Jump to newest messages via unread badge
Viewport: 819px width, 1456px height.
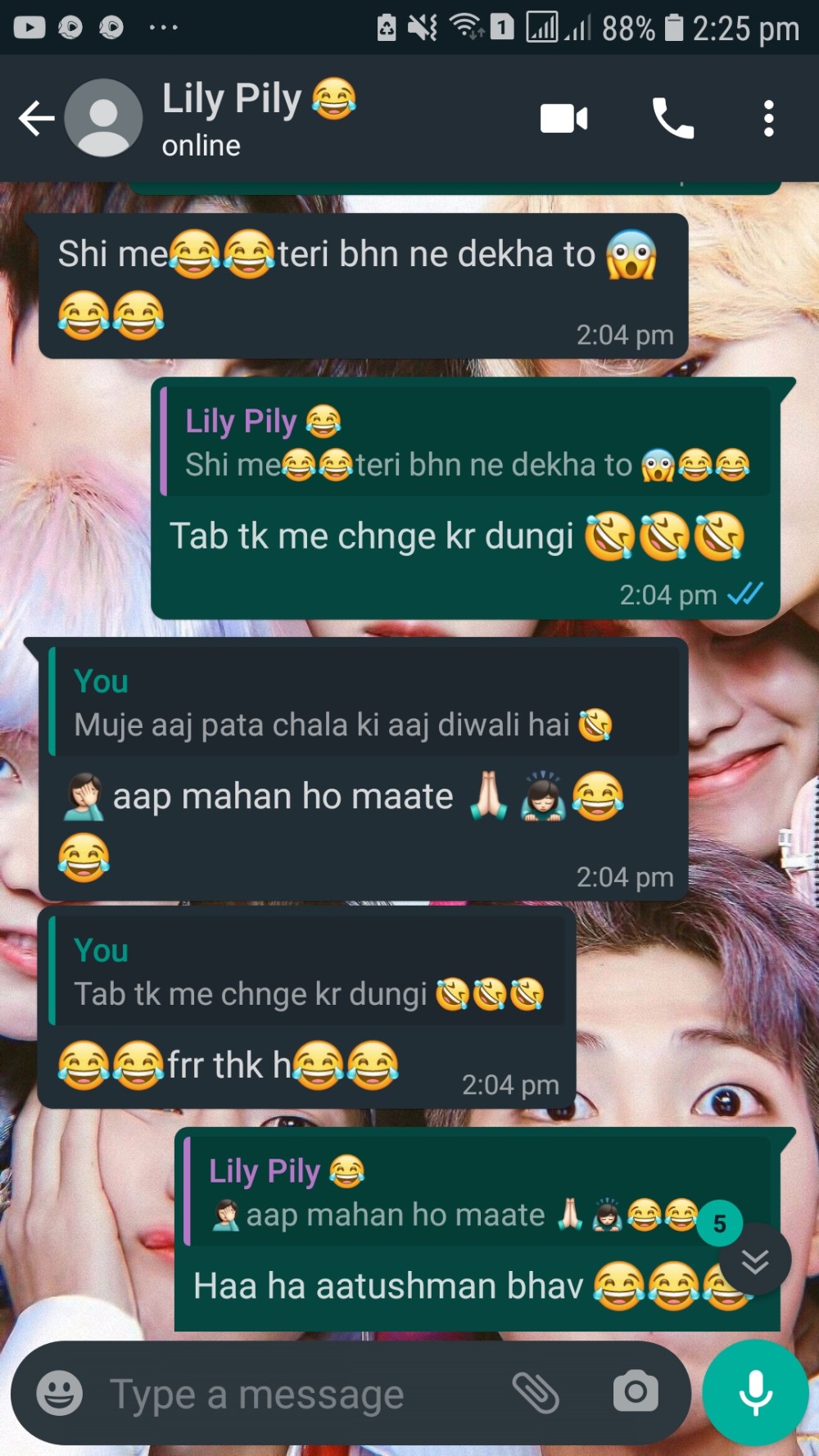tap(753, 1257)
